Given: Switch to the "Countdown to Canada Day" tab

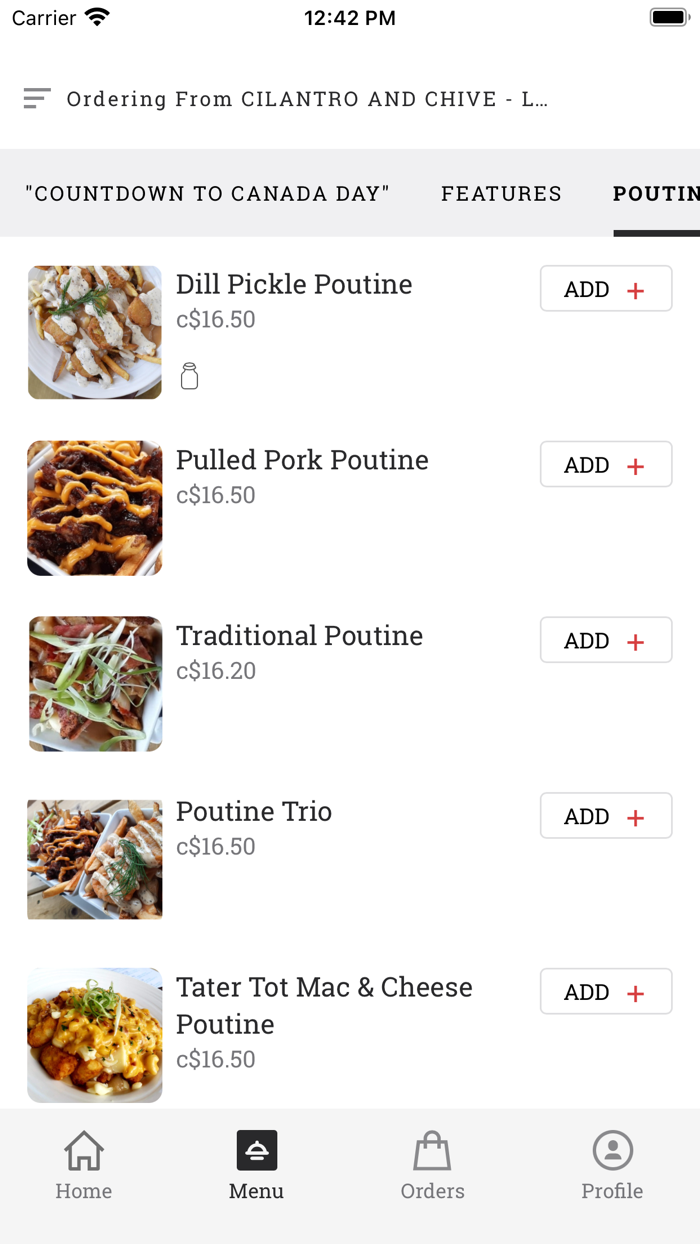Looking at the screenshot, I should coord(207,194).
